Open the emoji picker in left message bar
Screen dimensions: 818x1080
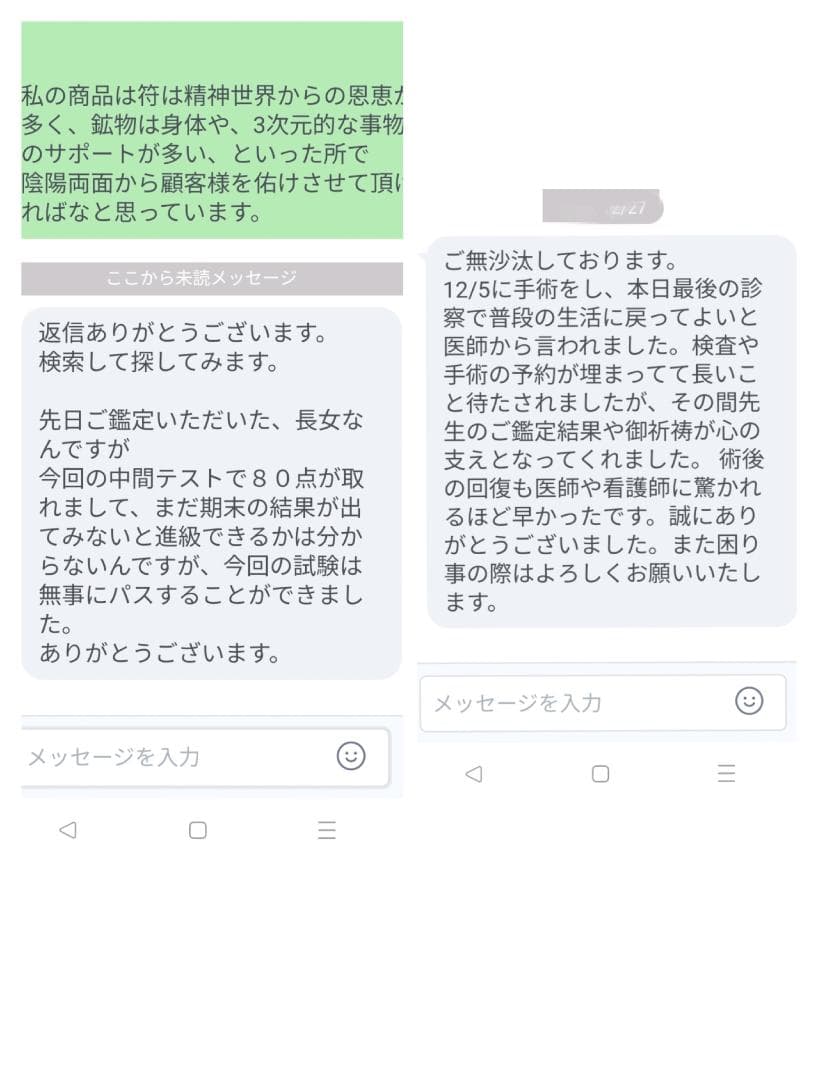[349, 757]
